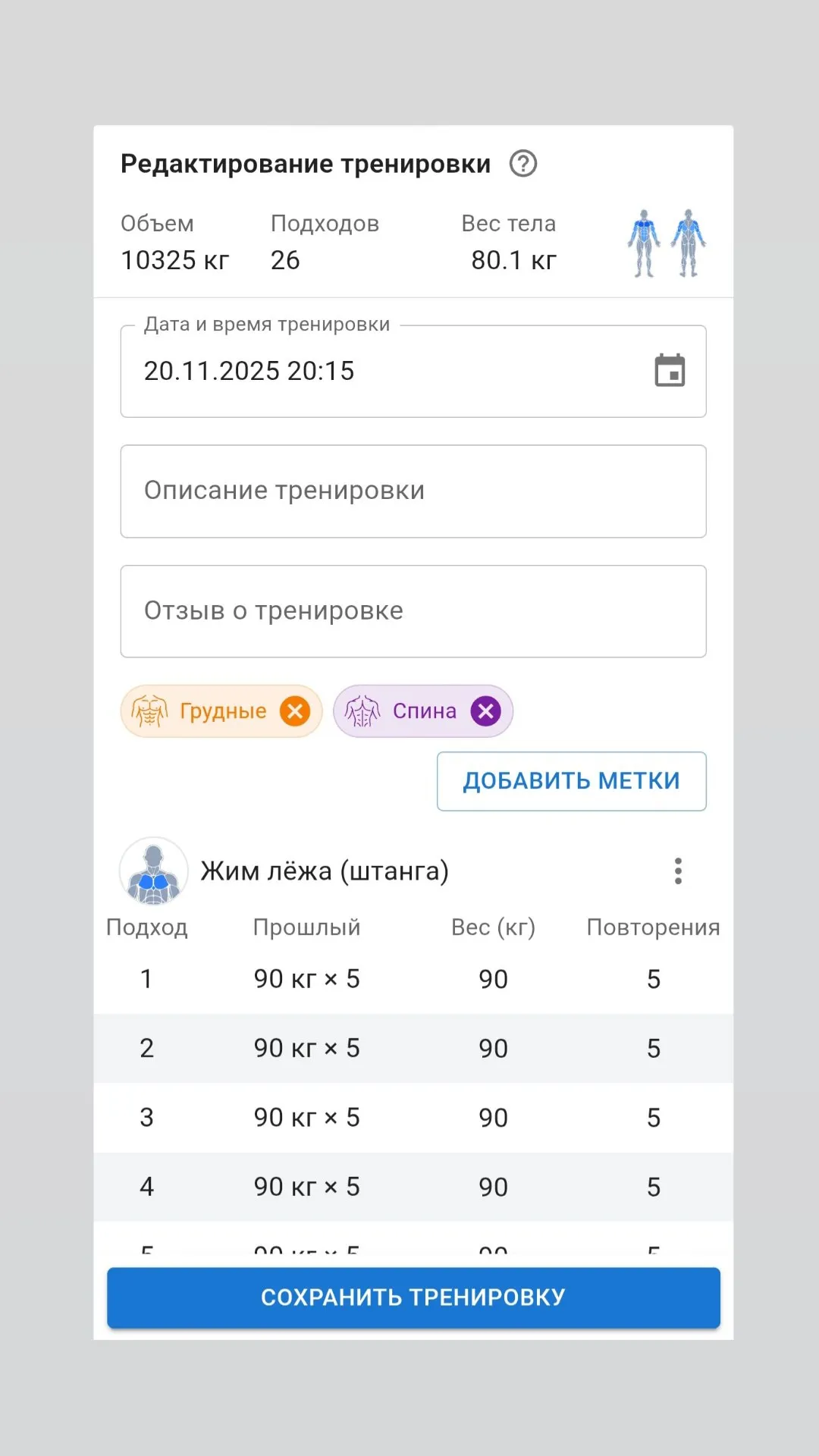
Task: Tap ДОБАВИТЬ МЕТКИ button
Action: 571,781
